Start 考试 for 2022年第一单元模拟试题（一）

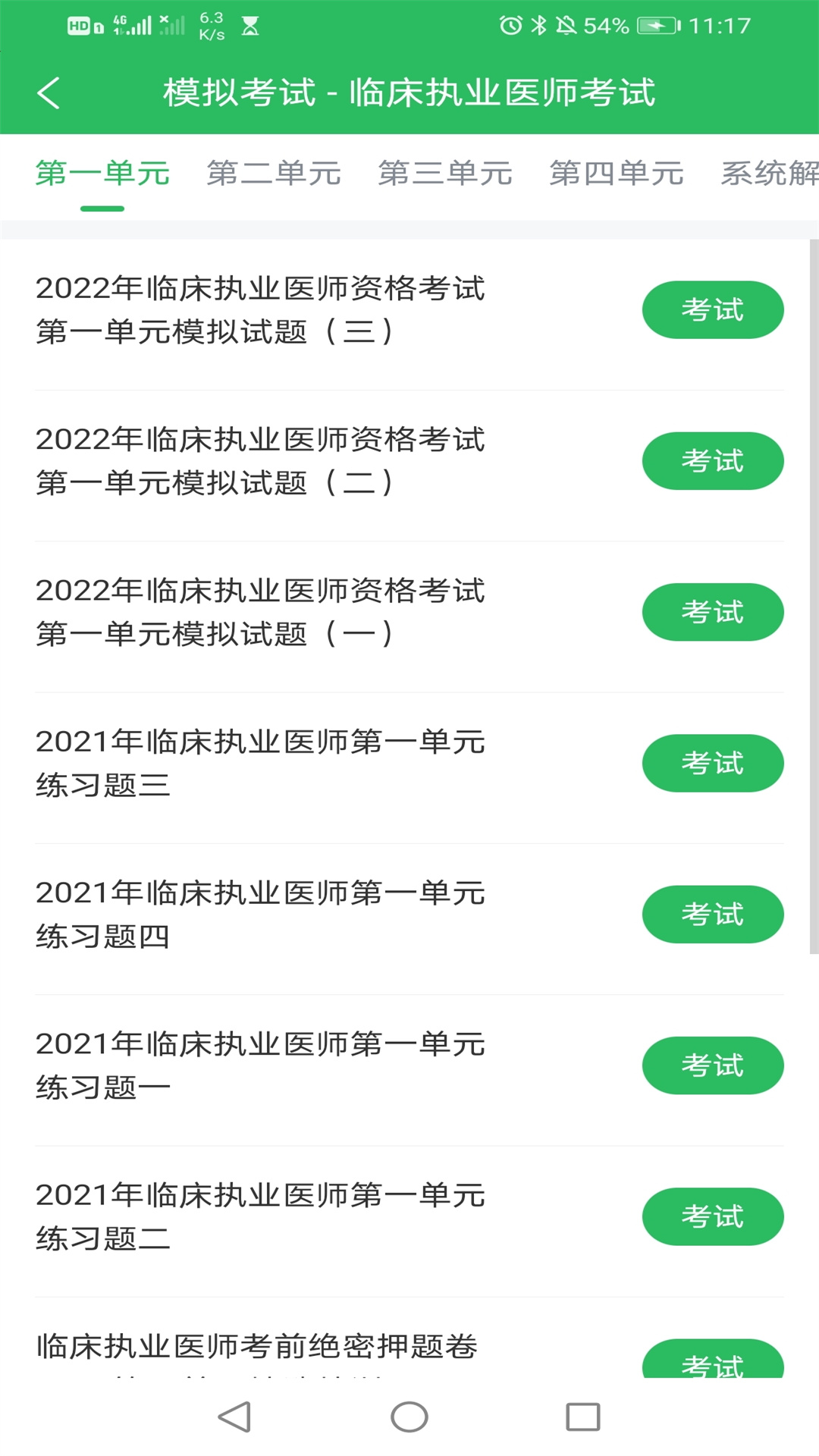712,611
